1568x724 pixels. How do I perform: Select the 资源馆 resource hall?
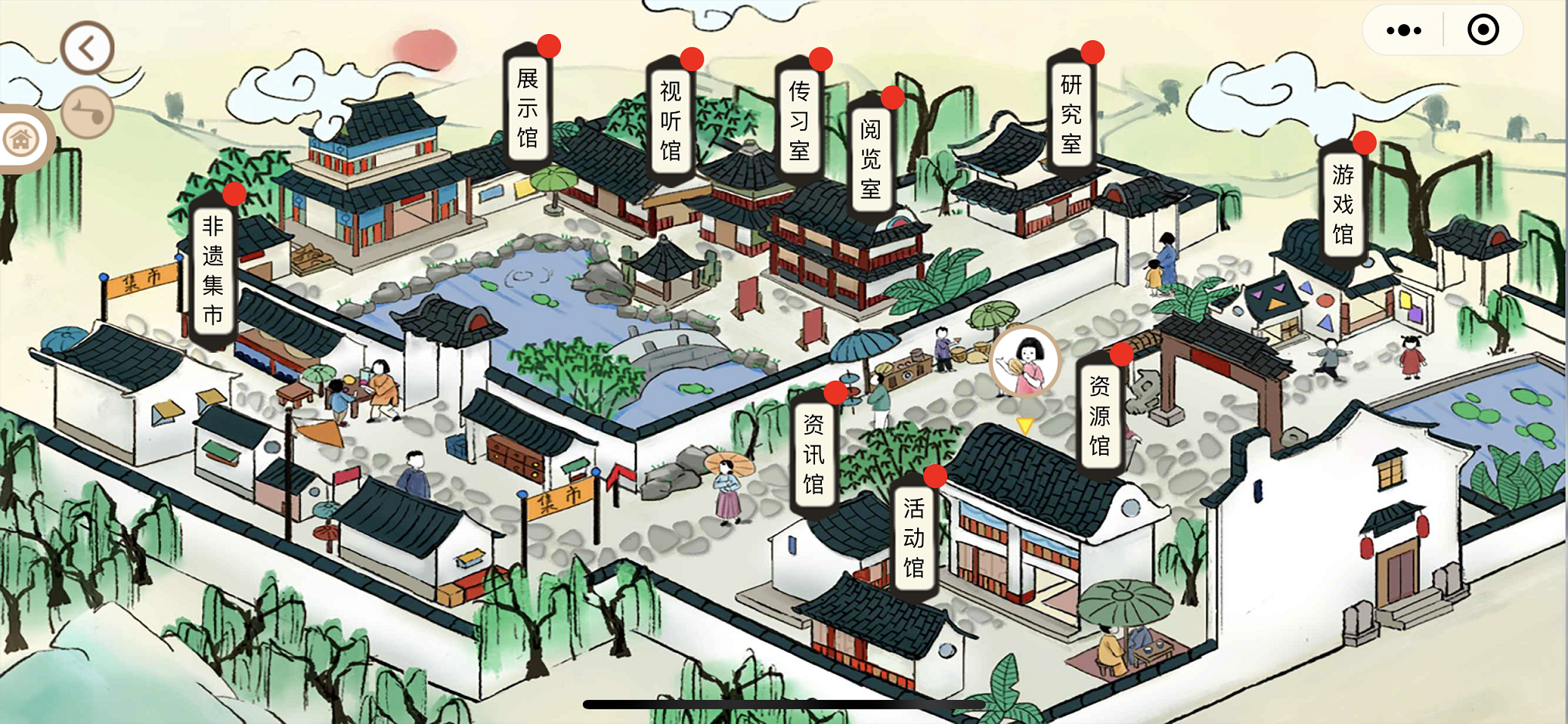(x=1099, y=416)
